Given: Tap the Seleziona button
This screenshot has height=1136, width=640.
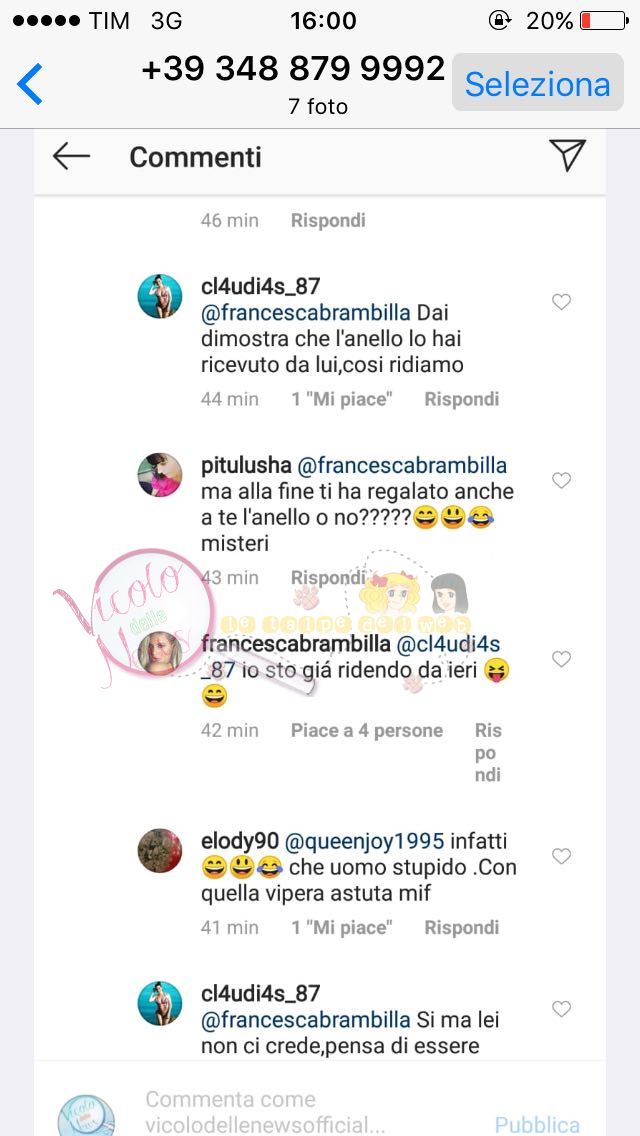Looking at the screenshot, I should (537, 84).
